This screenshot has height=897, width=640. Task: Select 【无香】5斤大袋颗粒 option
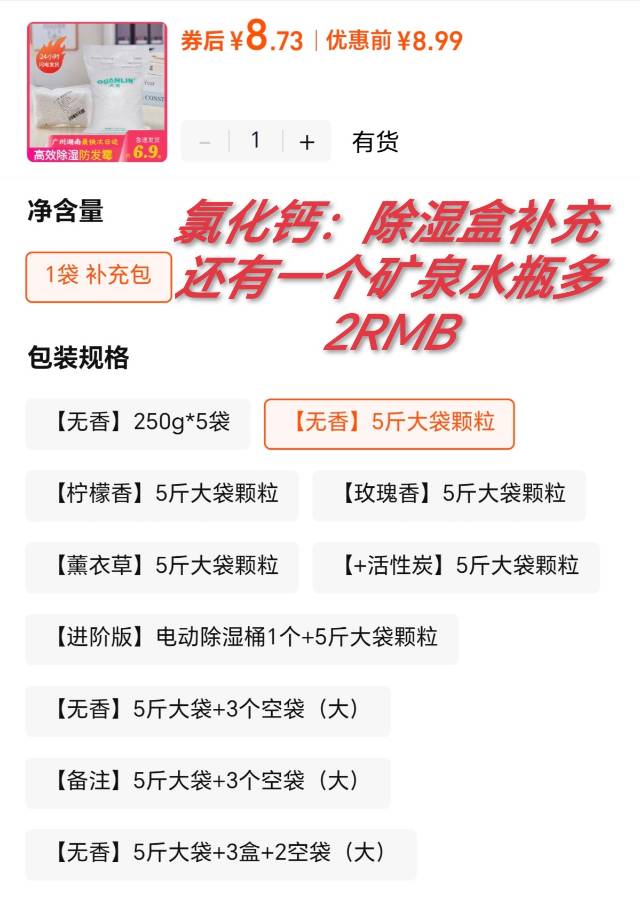389,423
